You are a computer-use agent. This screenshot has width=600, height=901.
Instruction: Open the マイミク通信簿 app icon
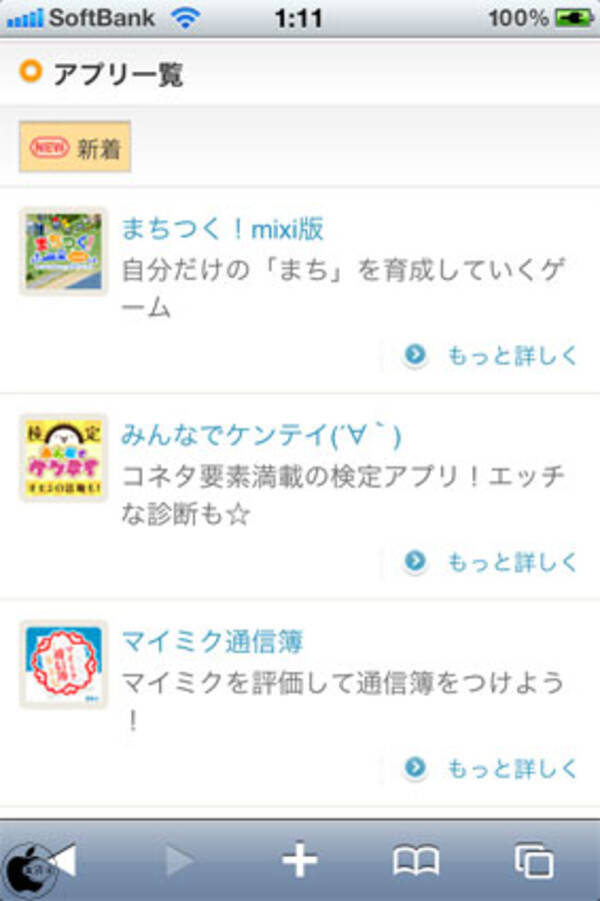(x=63, y=664)
